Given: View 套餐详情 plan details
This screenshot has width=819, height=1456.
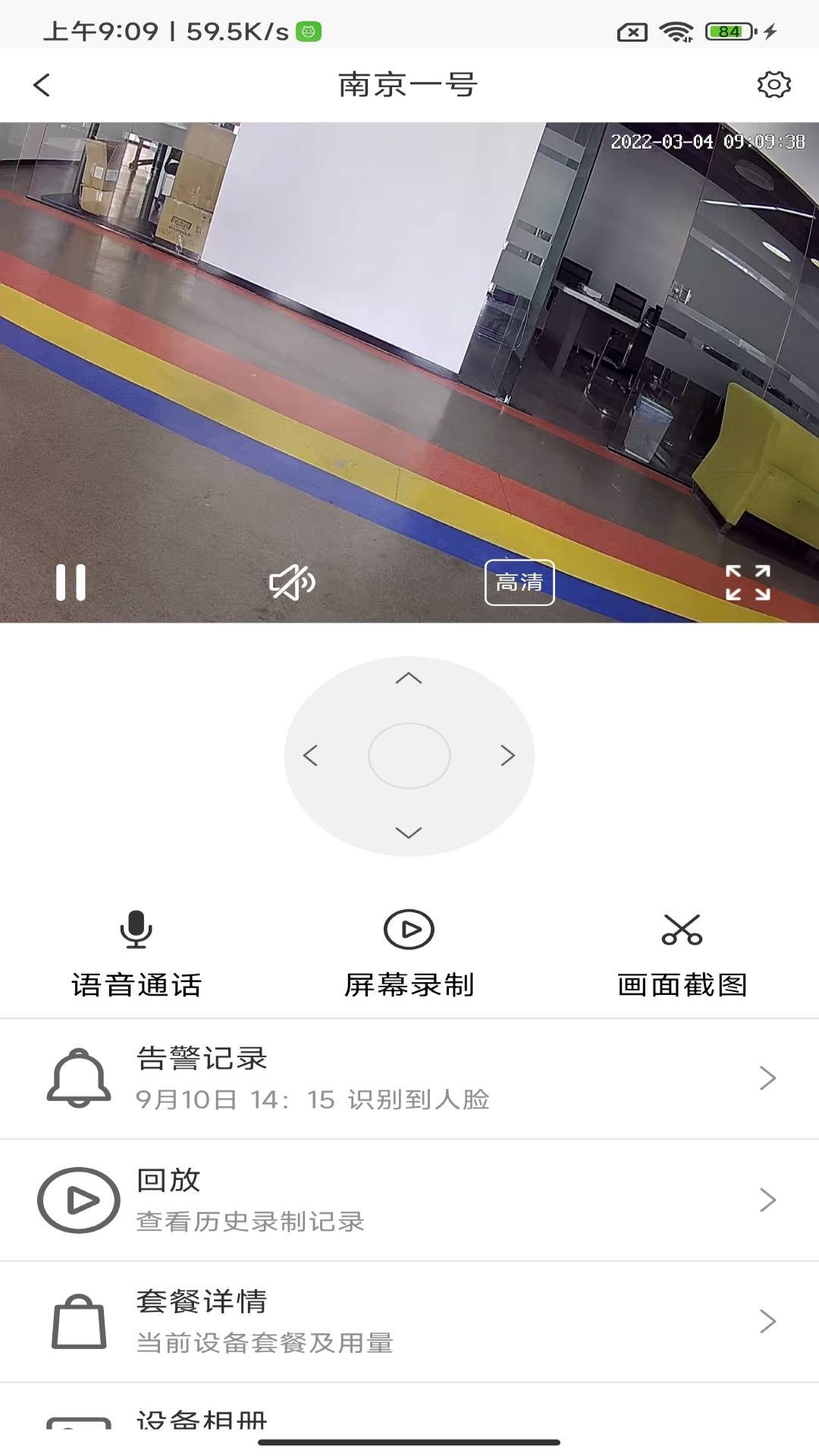Looking at the screenshot, I should coord(409,1321).
